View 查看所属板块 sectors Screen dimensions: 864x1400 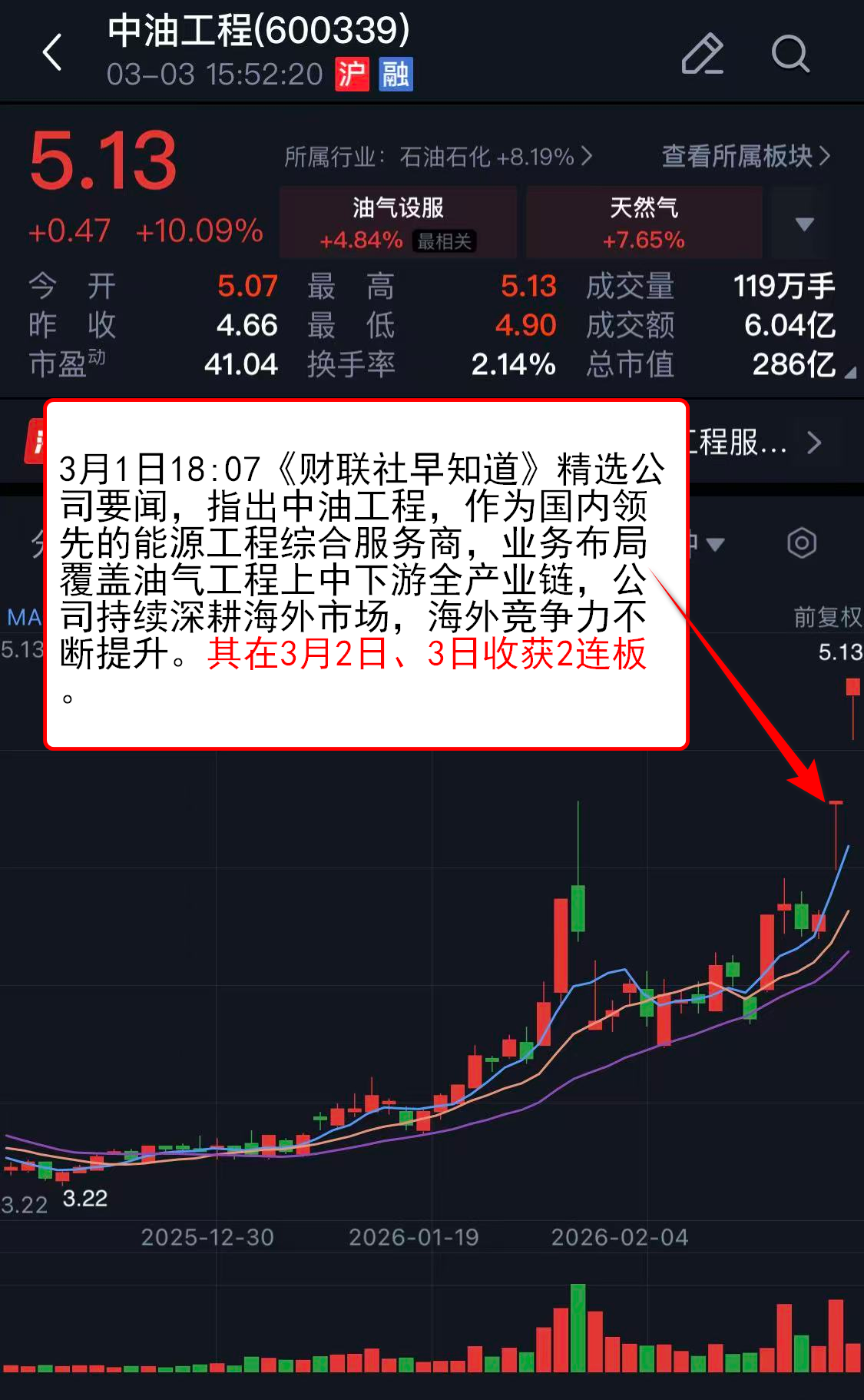click(745, 156)
